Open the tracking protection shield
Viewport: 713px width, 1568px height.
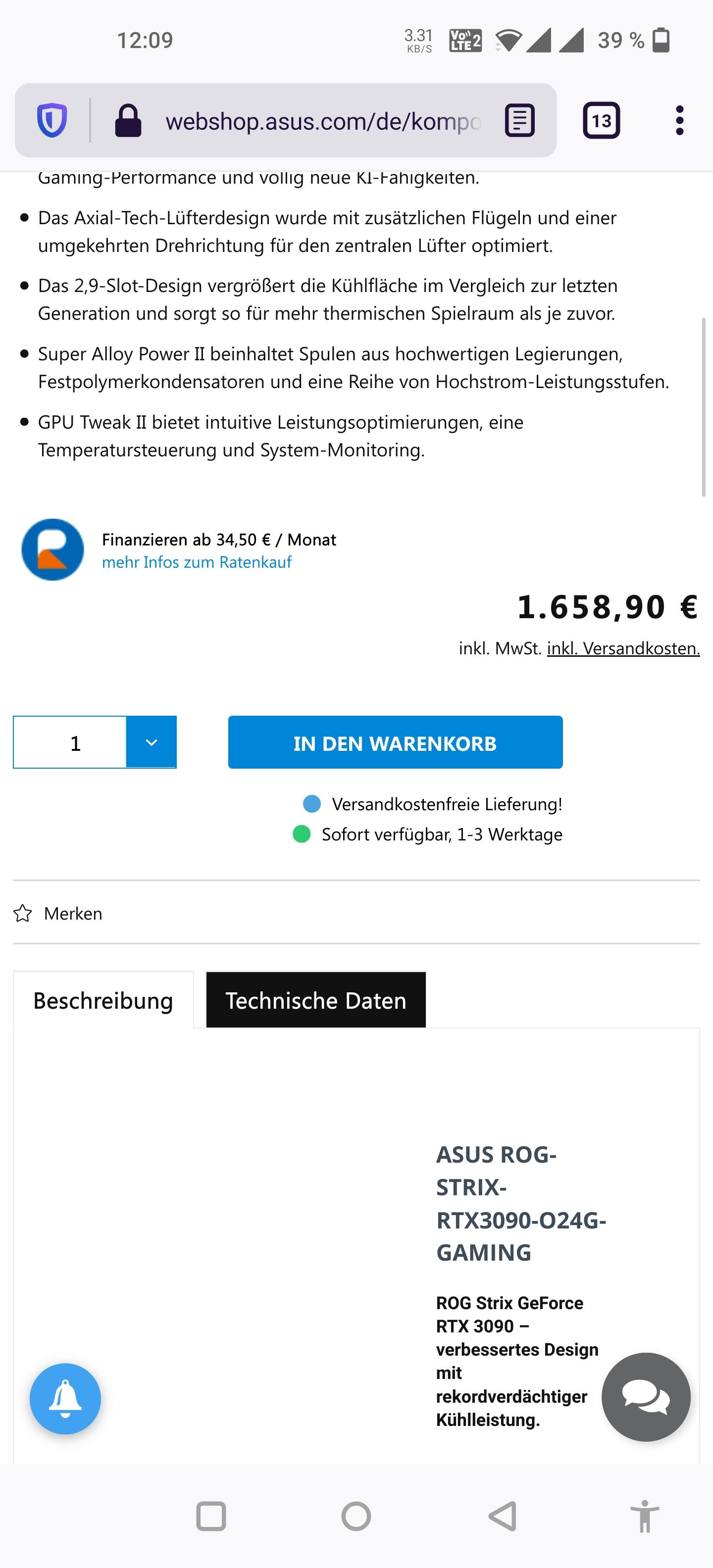tap(52, 121)
